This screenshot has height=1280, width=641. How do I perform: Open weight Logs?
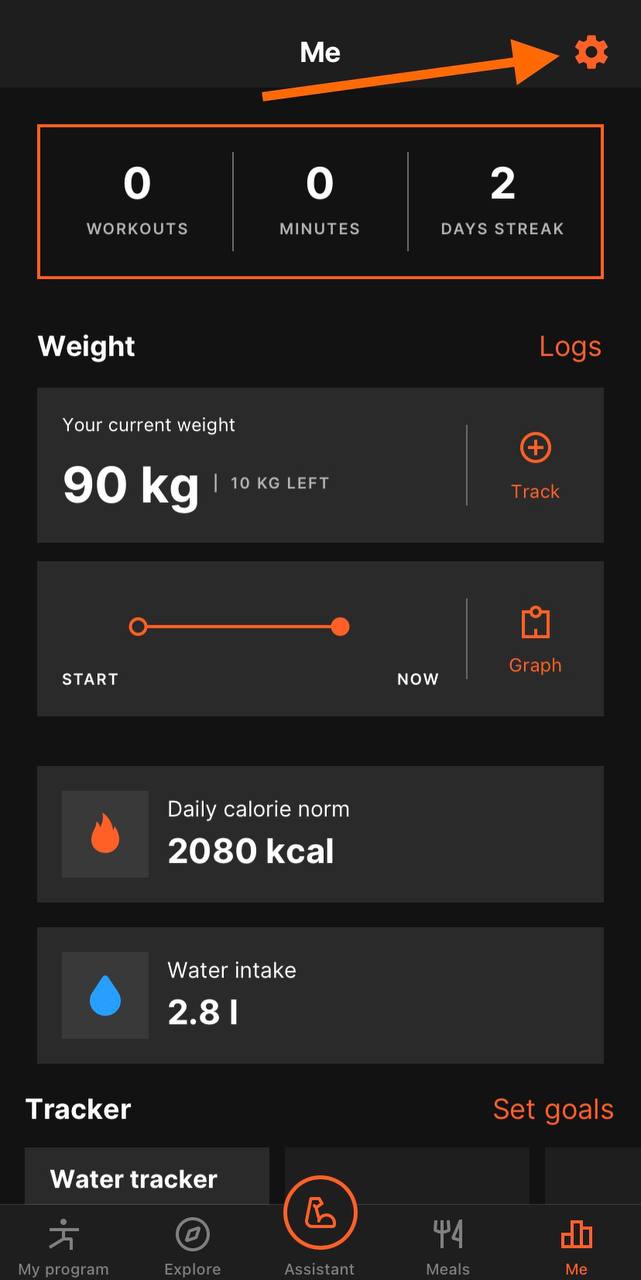tap(570, 347)
